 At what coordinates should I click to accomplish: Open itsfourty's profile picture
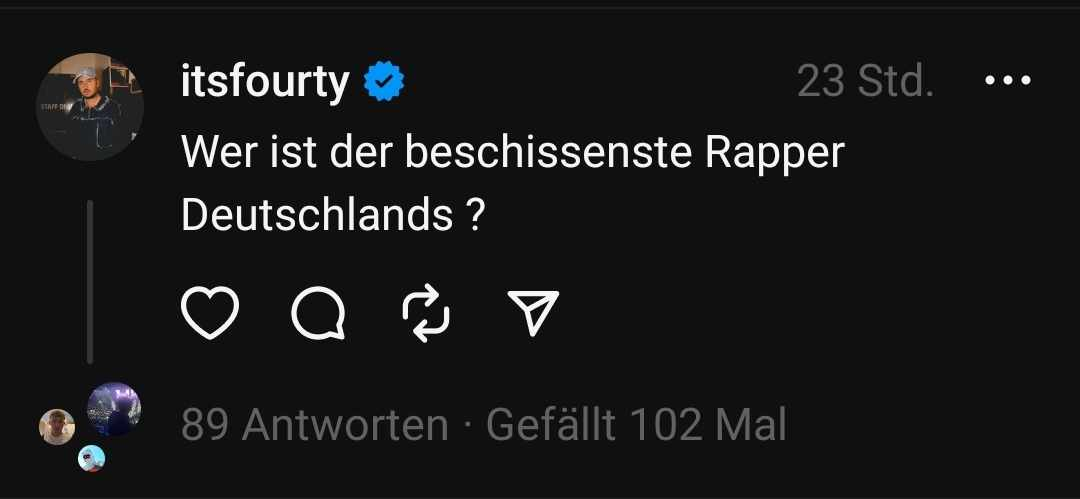(90, 107)
